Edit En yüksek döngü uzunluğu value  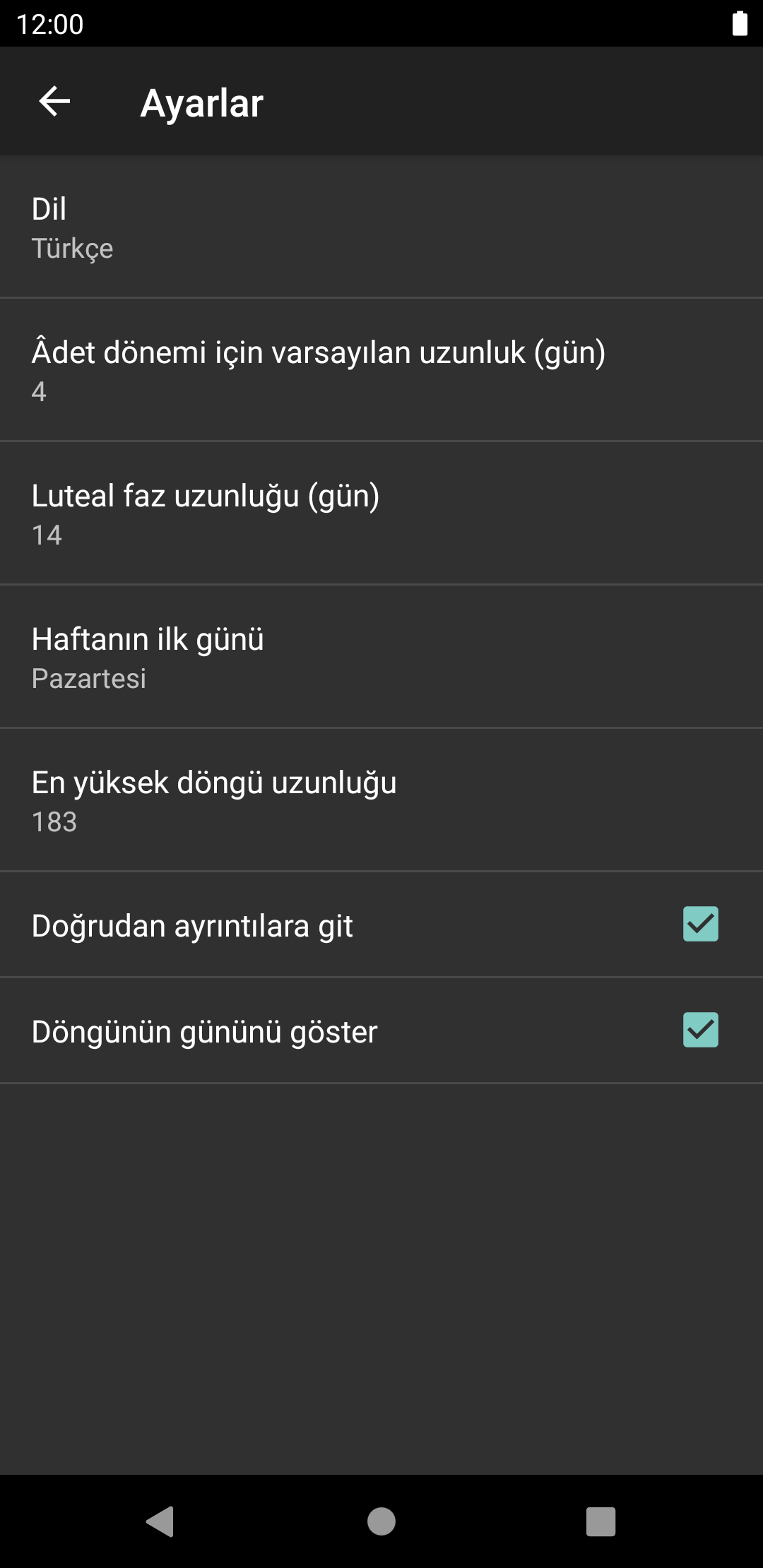pyautogui.click(x=381, y=800)
